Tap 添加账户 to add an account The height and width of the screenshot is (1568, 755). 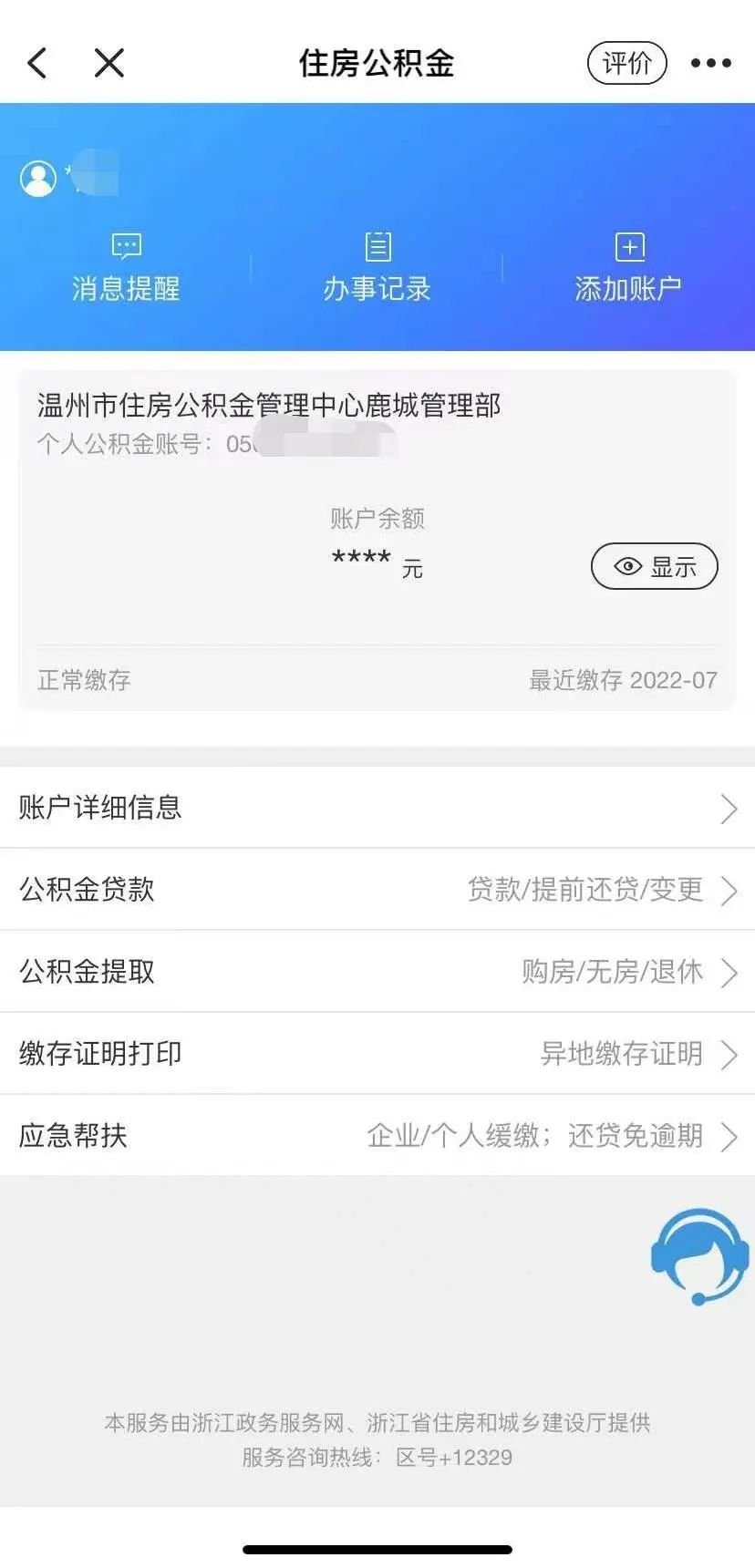629,267
